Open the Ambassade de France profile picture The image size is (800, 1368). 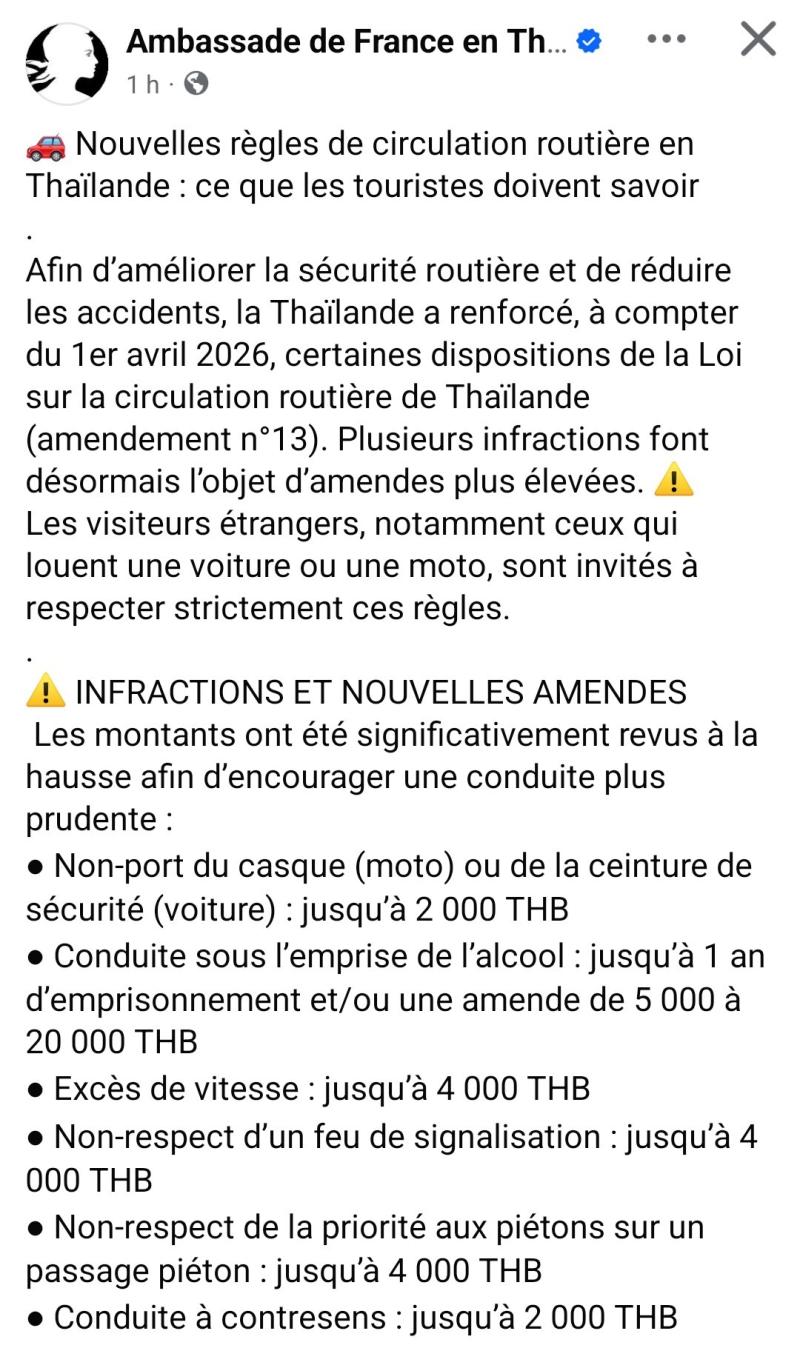tap(65, 61)
